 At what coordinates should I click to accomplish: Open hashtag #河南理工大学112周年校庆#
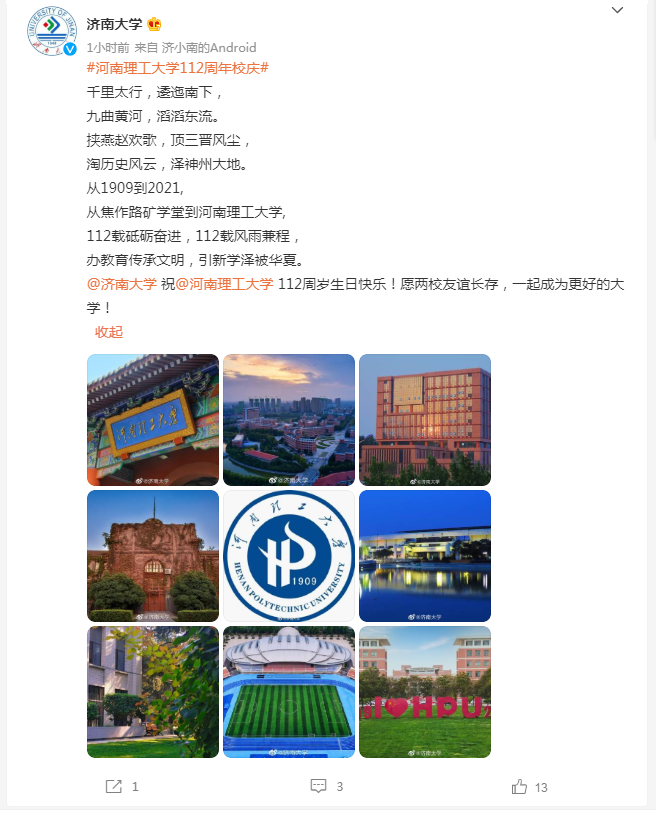click(178, 68)
